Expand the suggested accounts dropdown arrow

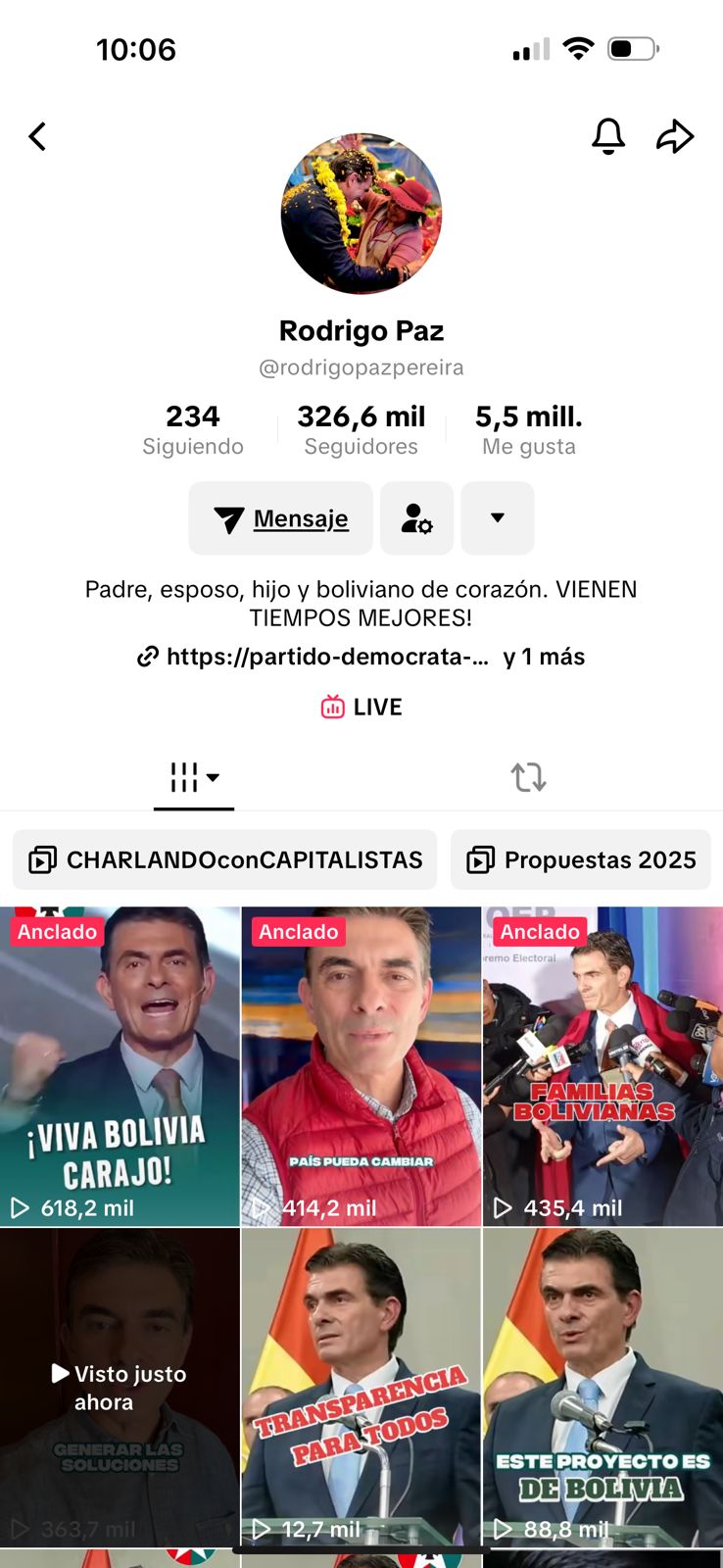pos(498,518)
